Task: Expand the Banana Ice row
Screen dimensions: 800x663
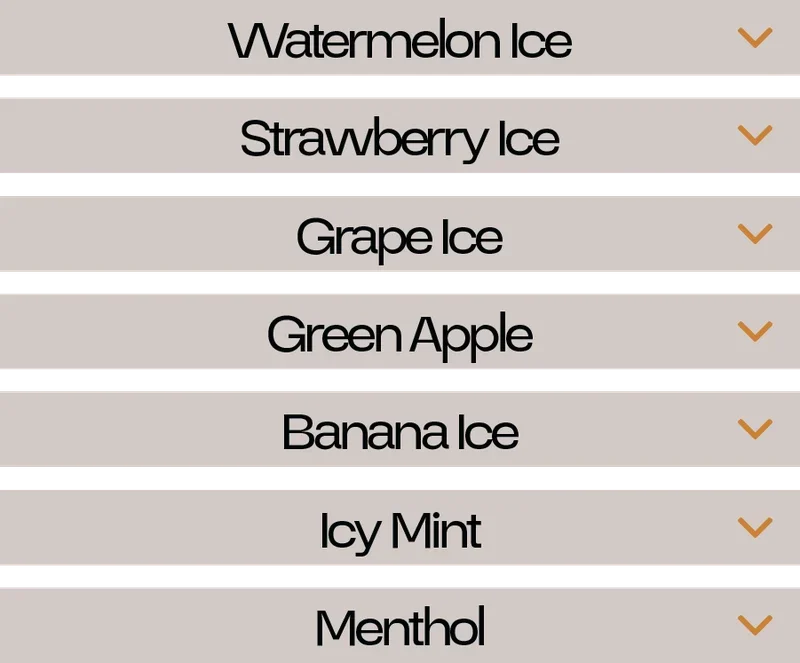Action: click(754, 429)
